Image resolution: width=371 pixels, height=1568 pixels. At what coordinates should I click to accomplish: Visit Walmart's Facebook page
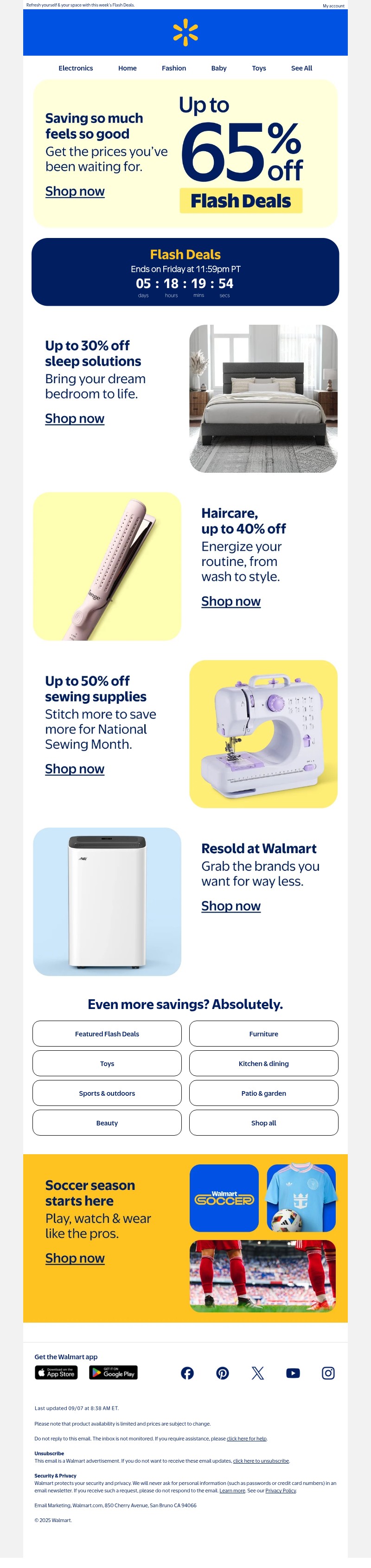[187, 1373]
